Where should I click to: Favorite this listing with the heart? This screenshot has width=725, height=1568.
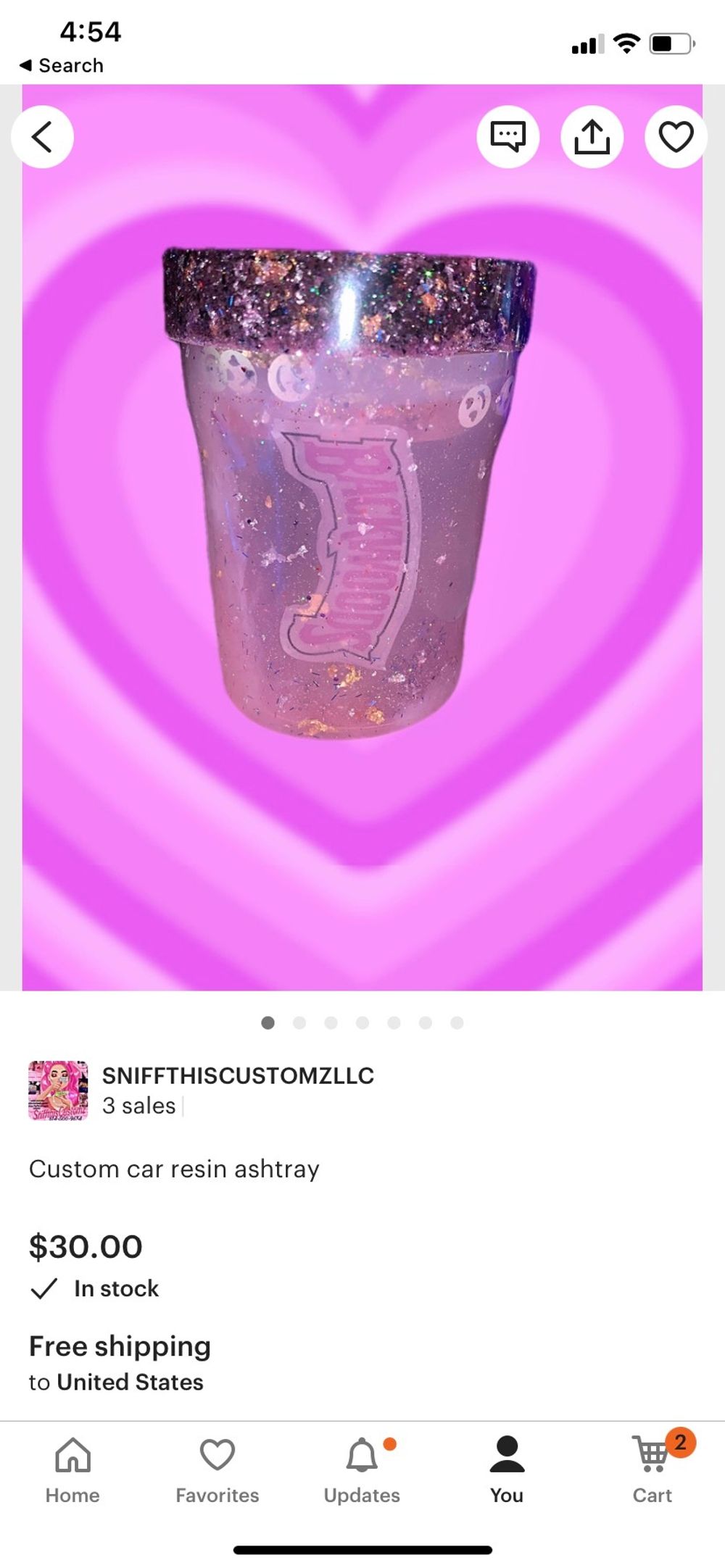(676, 137)
